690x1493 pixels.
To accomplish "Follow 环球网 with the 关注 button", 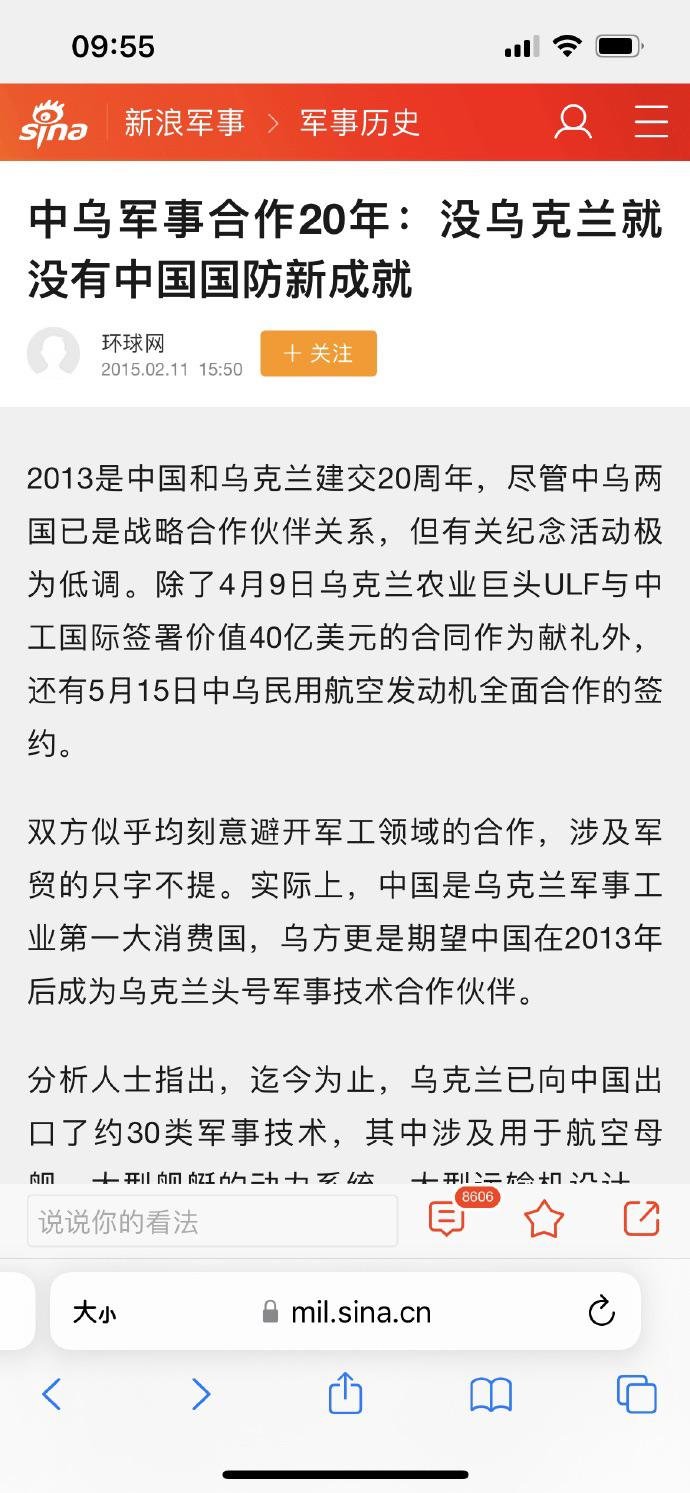I will (x=318, y=353).
